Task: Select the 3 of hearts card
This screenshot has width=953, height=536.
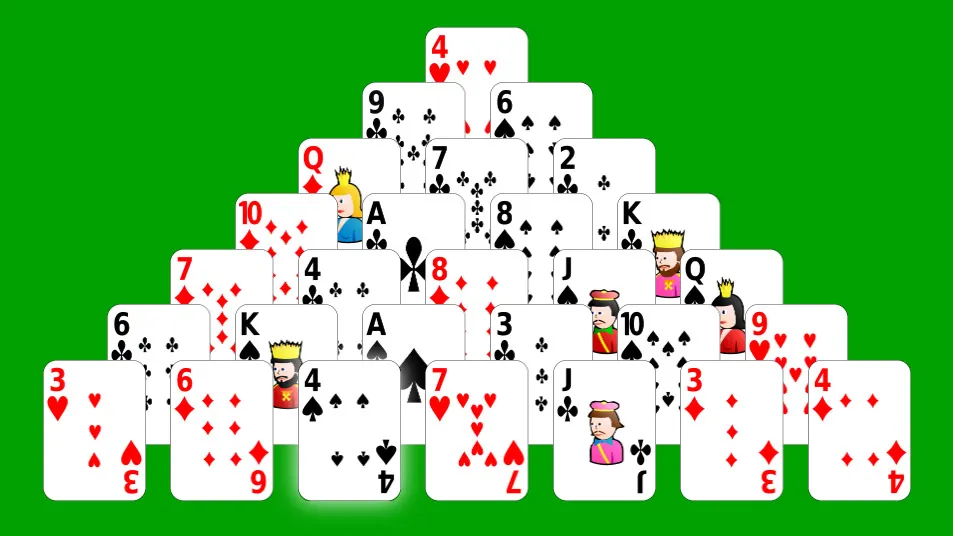Action: pos(94,431)
